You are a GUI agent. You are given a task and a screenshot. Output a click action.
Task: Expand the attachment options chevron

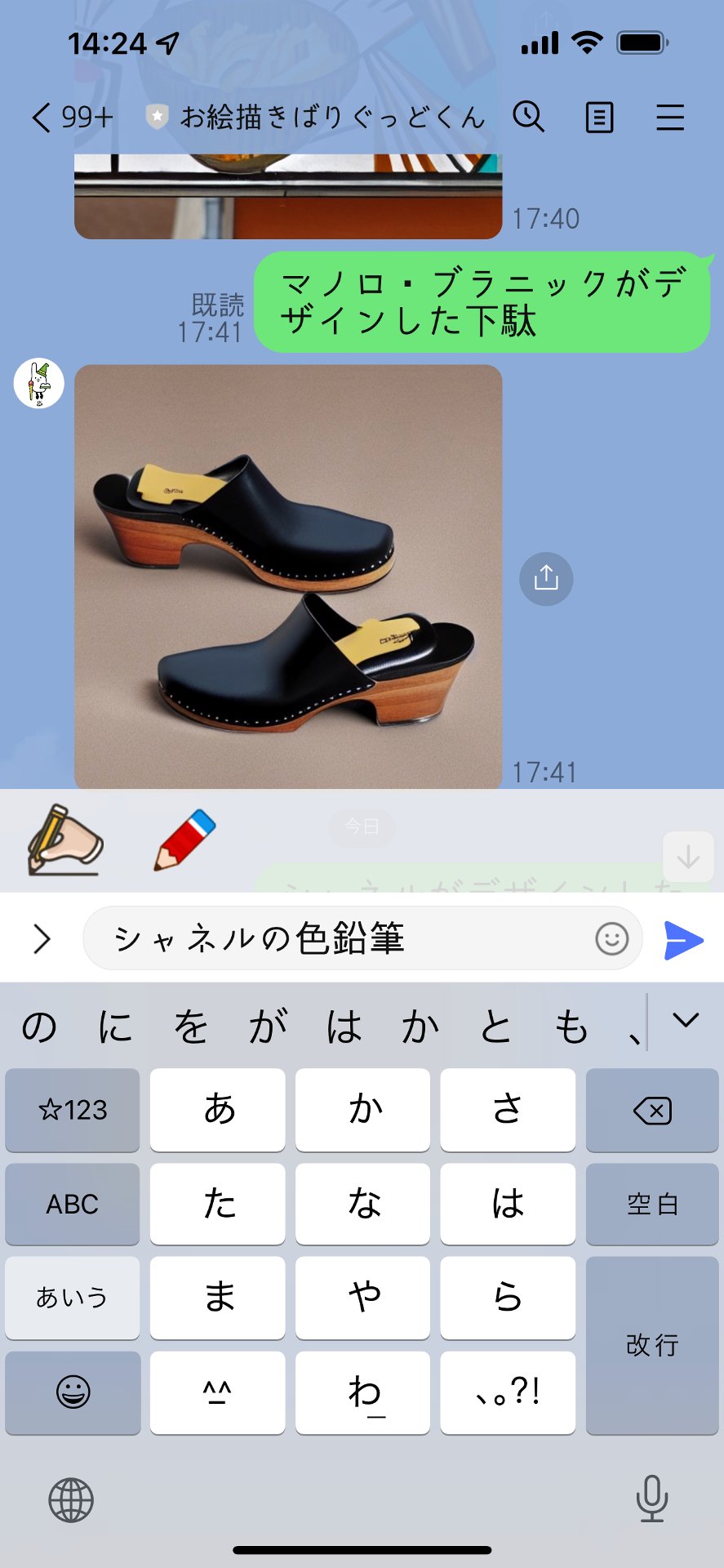click(42, 939)
